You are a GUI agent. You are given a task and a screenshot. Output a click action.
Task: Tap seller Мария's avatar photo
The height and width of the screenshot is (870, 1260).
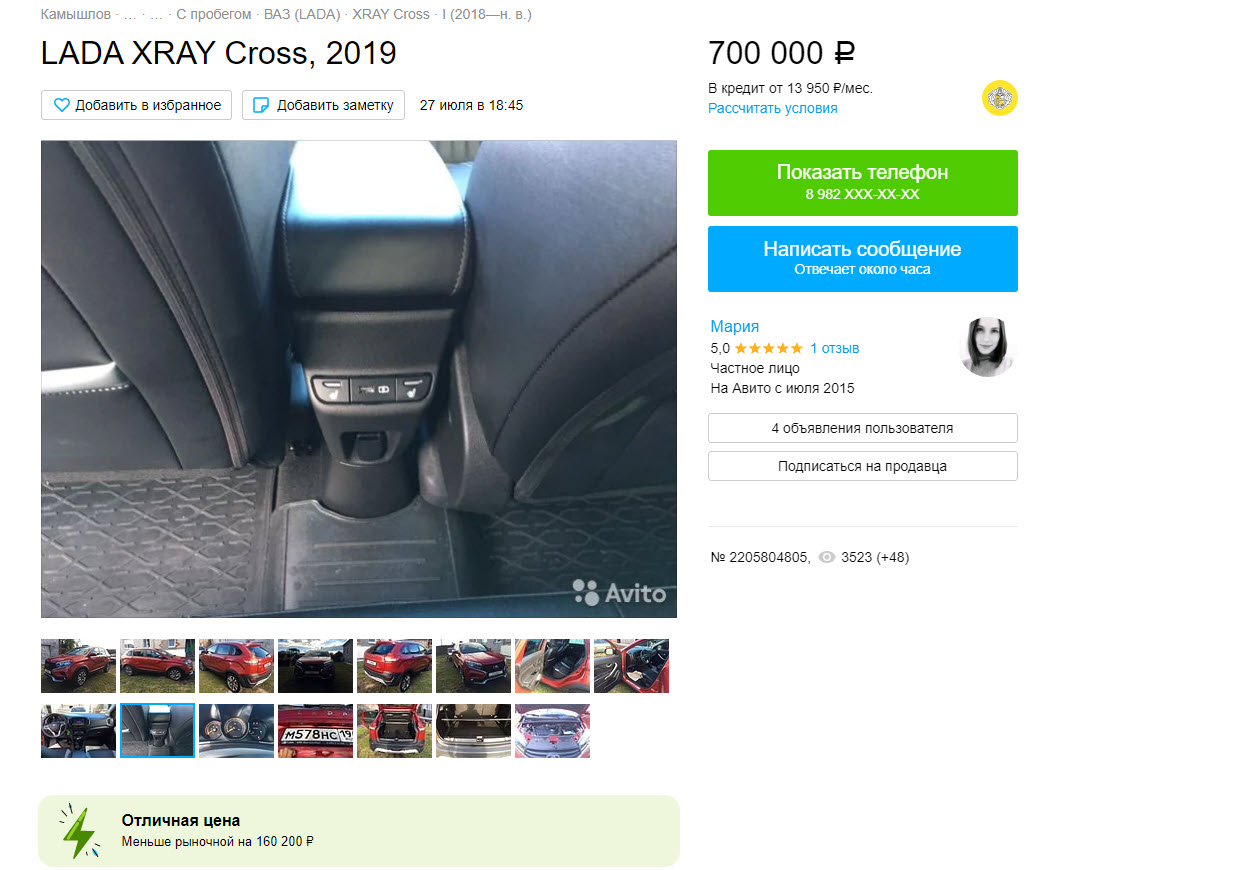click(986, 347)
